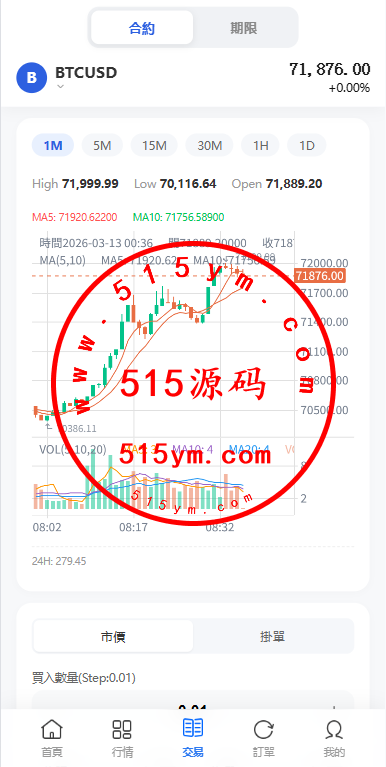Open the 交易 trade tab
The width and height of the screenshot is (386, 767).
coord(193,738)
